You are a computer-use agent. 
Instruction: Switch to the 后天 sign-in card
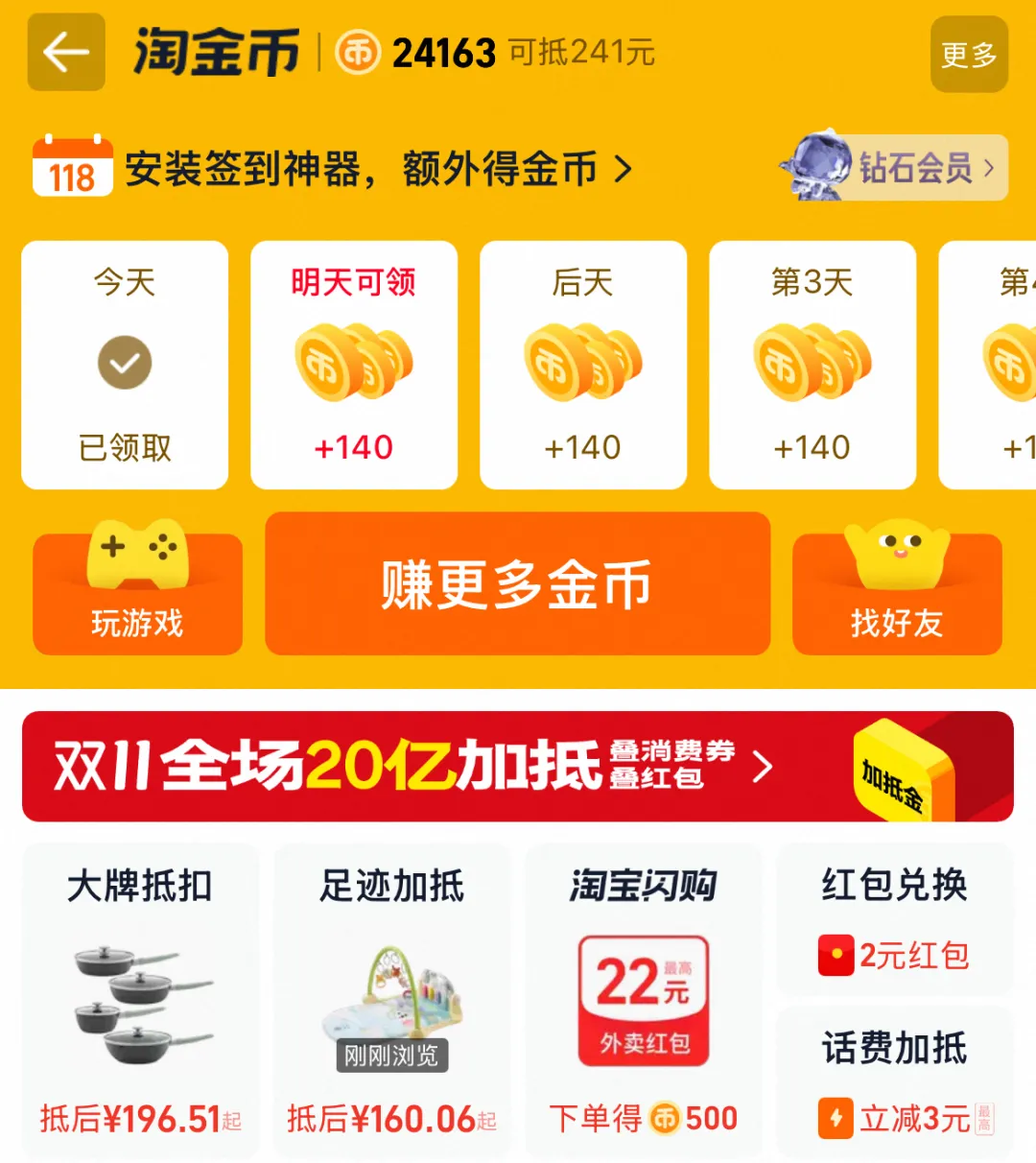coord(582,365)
